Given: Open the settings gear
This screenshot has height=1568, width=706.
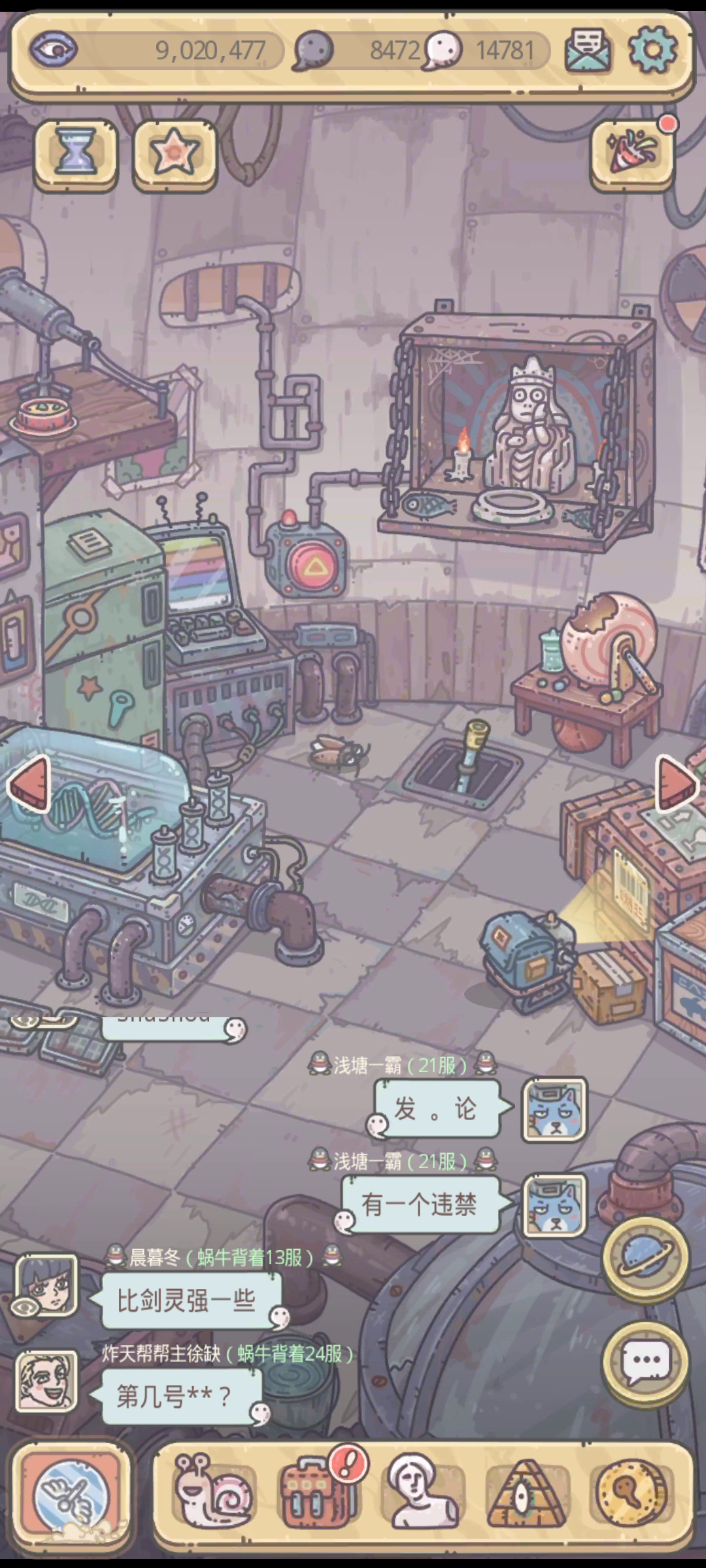Looking at the screenshot, I should tap(652, 50).
